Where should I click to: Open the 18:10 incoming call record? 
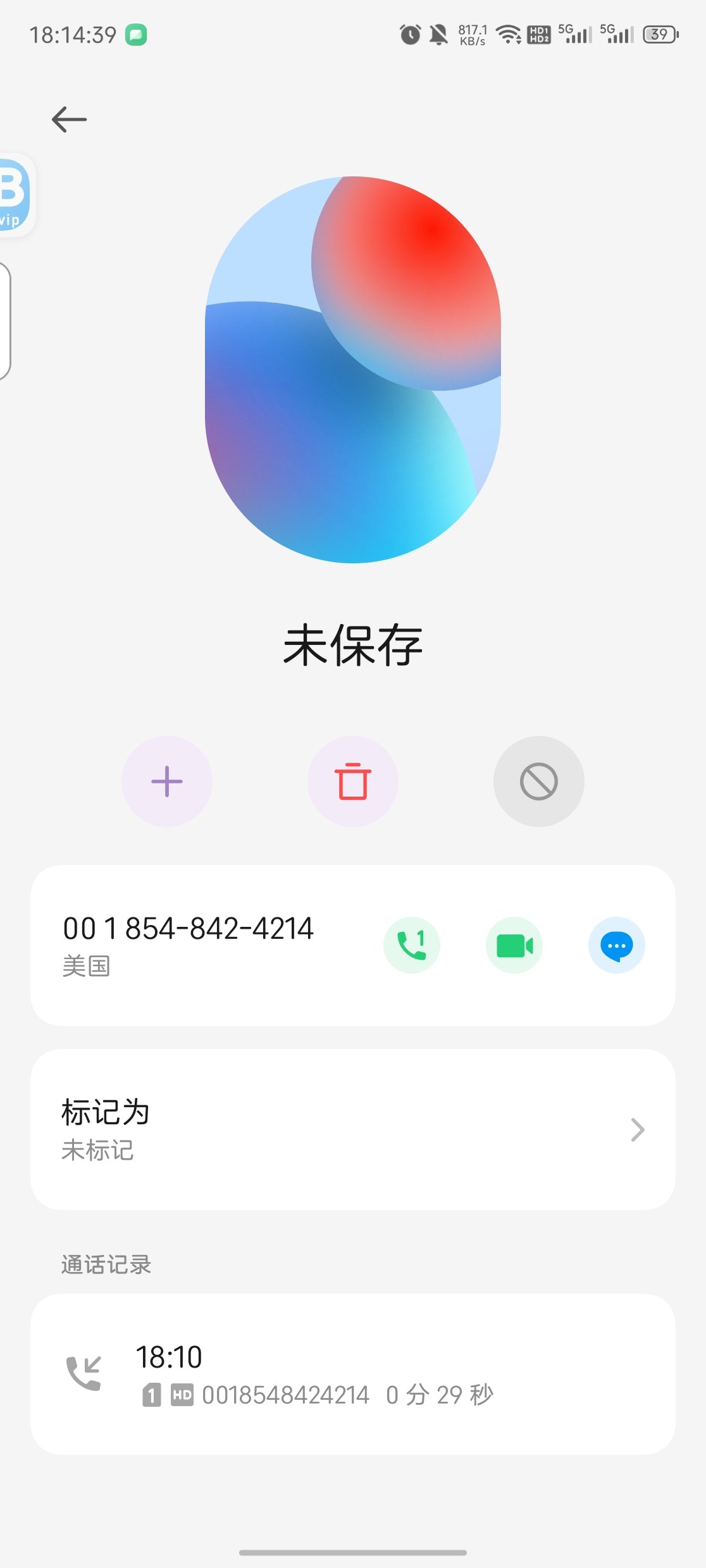click(x=353, y=1373)
